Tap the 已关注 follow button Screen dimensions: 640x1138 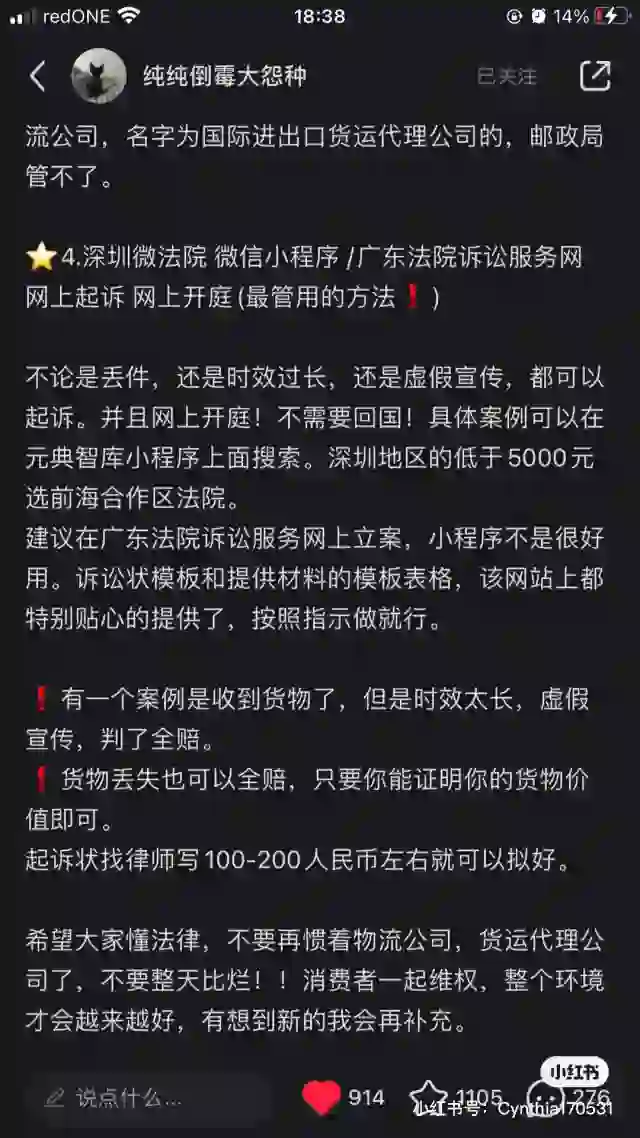point(506,76)
